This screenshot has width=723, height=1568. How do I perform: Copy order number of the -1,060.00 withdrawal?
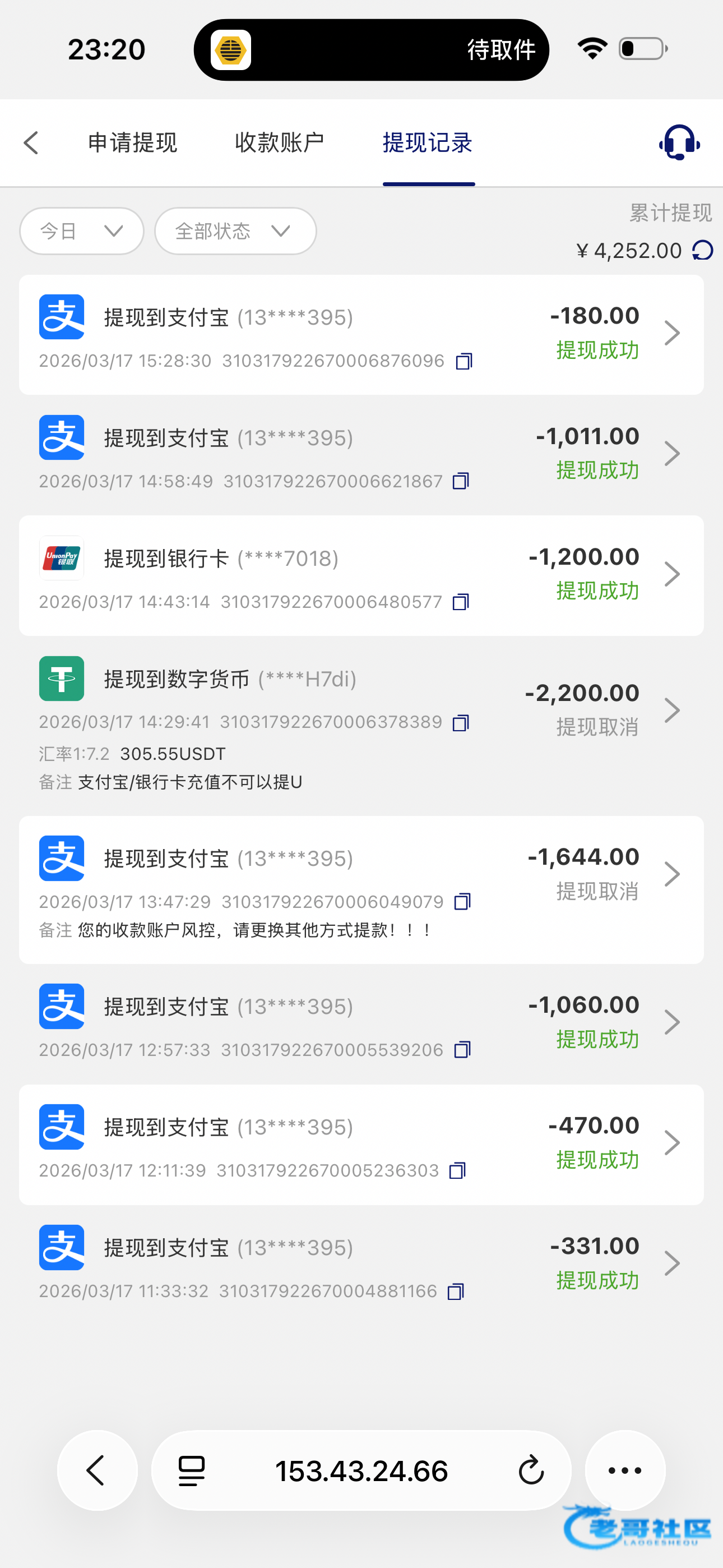tap(462, 1050)
